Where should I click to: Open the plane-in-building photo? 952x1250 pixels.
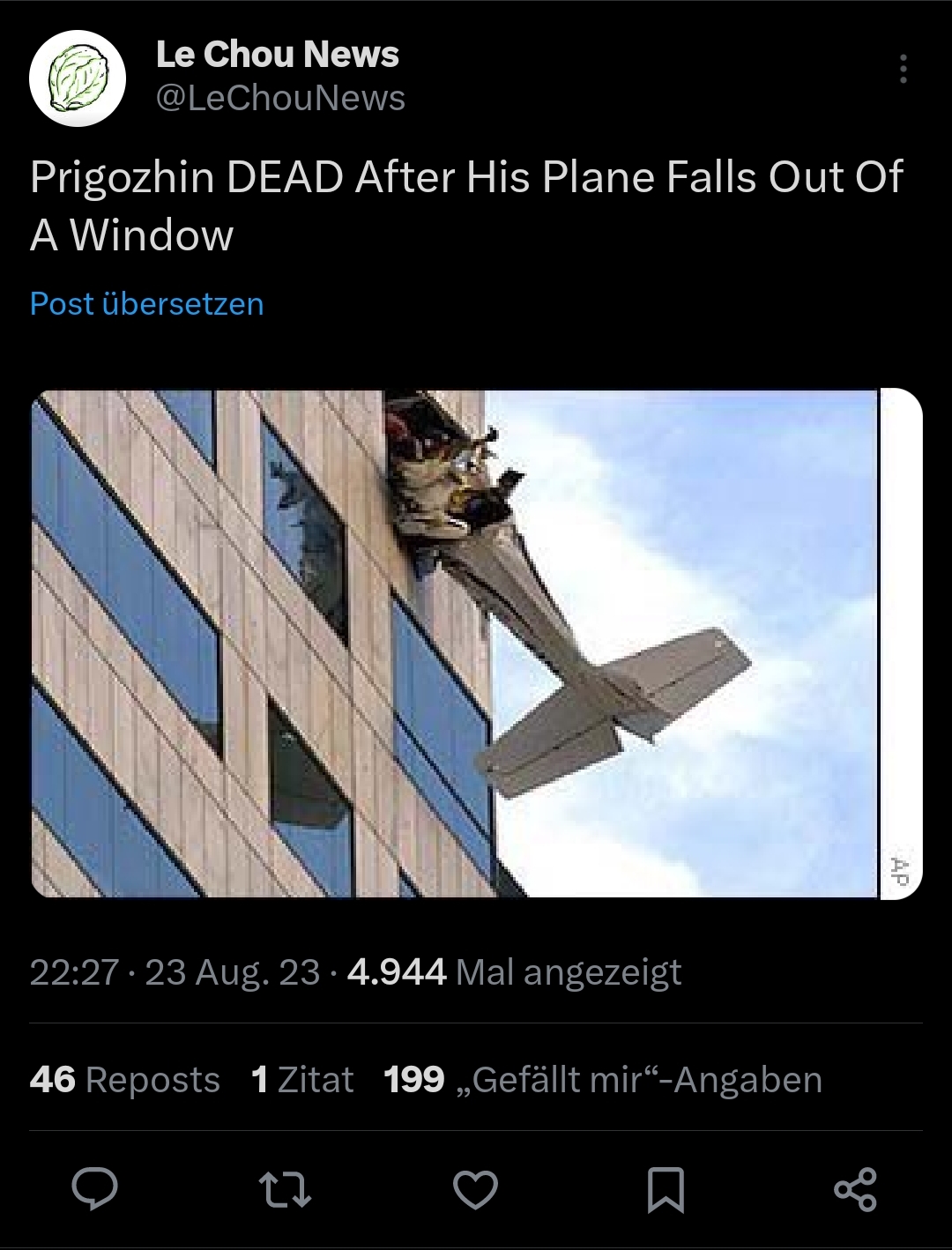(x=476, y=643)
